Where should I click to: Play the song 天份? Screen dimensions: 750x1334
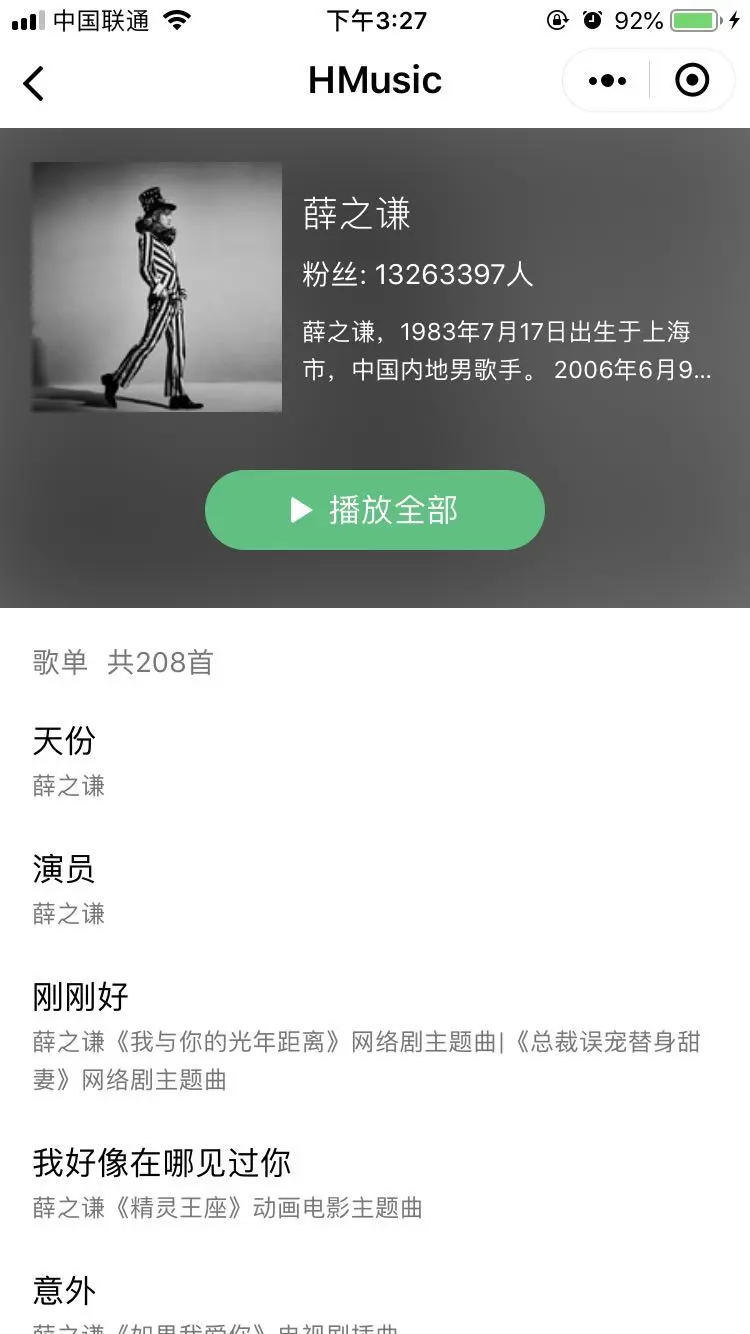[x=64, y=742]
